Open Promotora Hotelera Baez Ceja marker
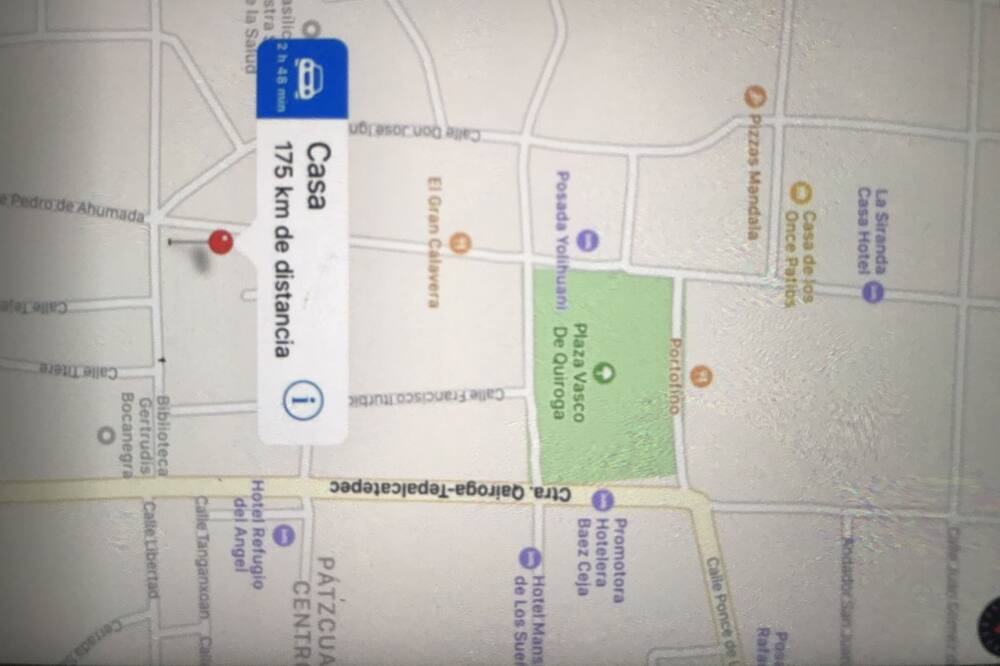Image resolution: width=1000 pixels, height=666 pixels. [602, 500]
